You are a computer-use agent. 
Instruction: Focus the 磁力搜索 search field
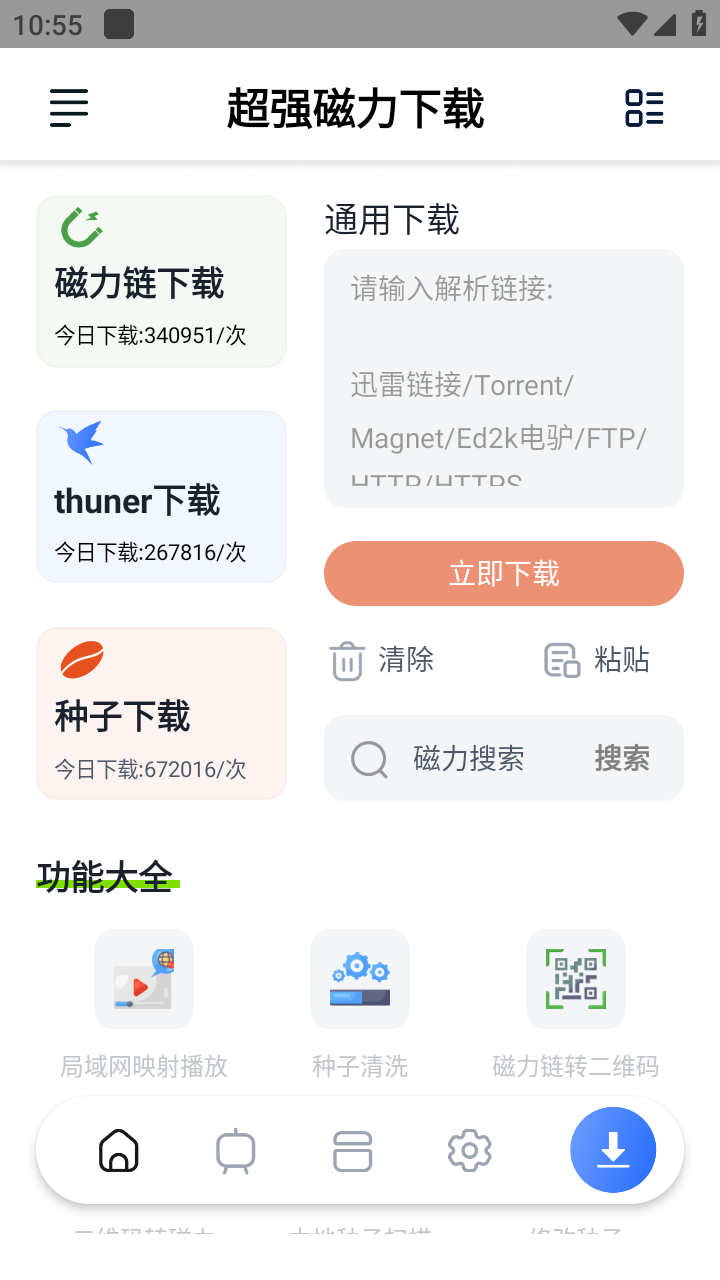pos(468,759)
